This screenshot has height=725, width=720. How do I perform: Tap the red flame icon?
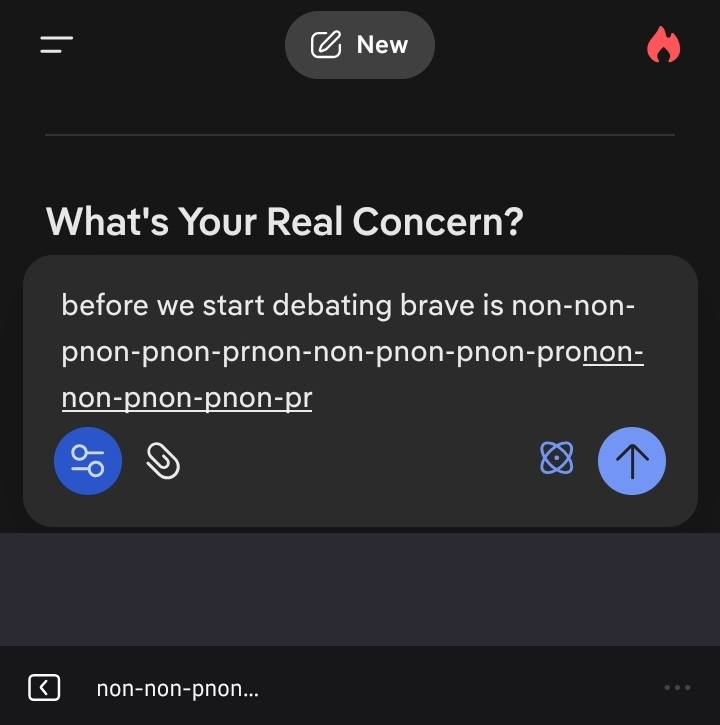pos(663,45)
